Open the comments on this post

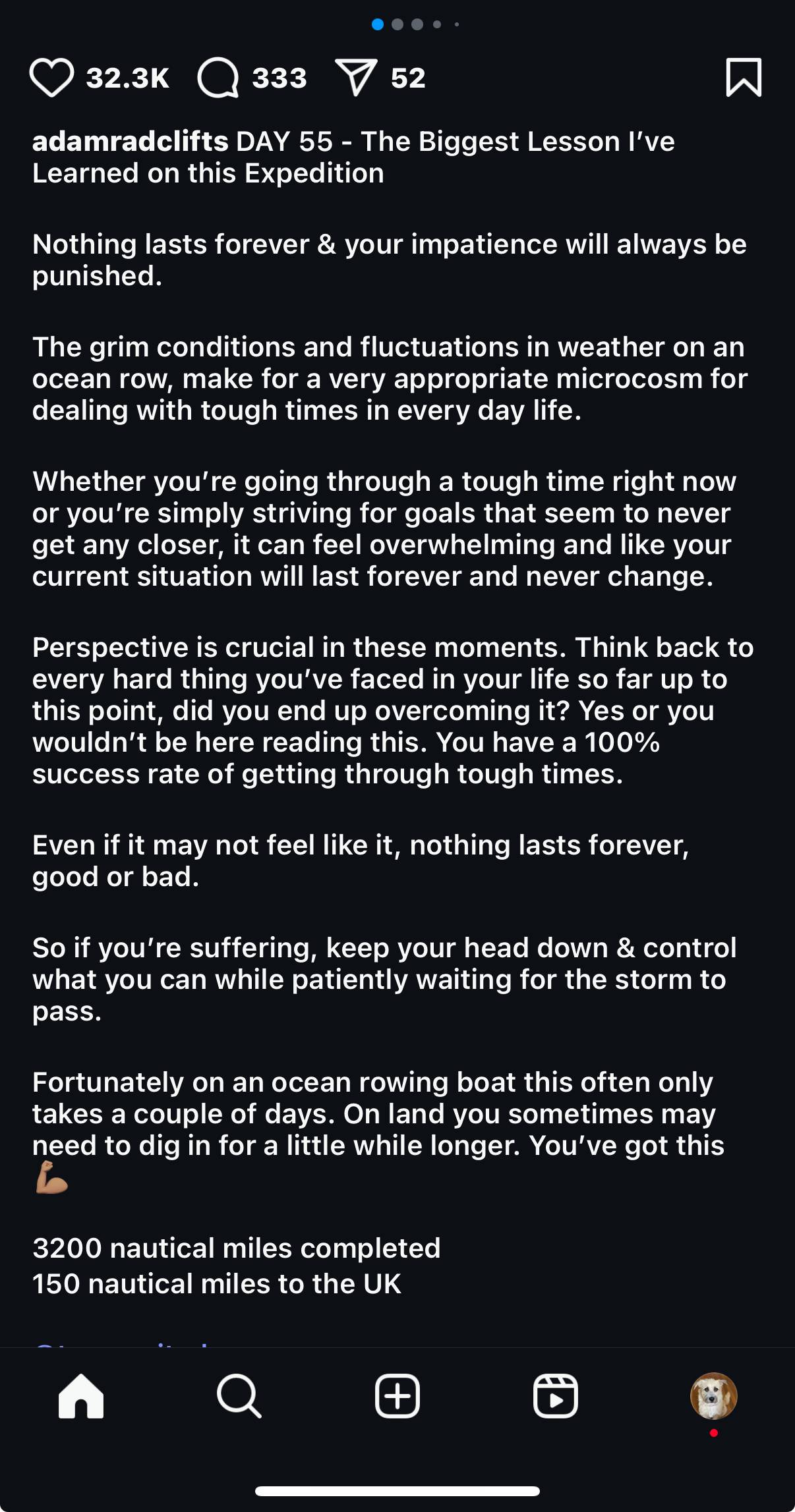(218, 78)
